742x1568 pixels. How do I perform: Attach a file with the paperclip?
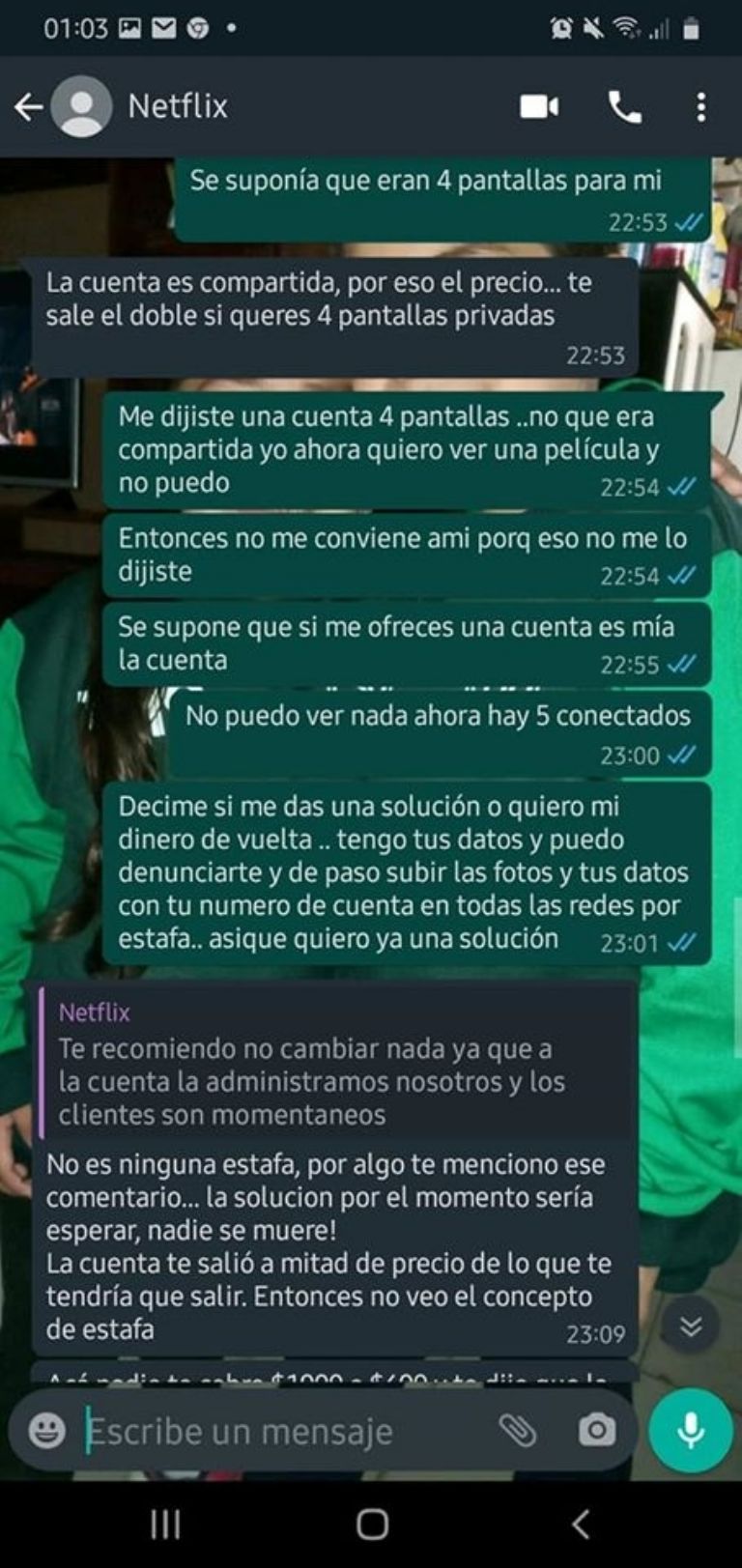click(518, 1430)
